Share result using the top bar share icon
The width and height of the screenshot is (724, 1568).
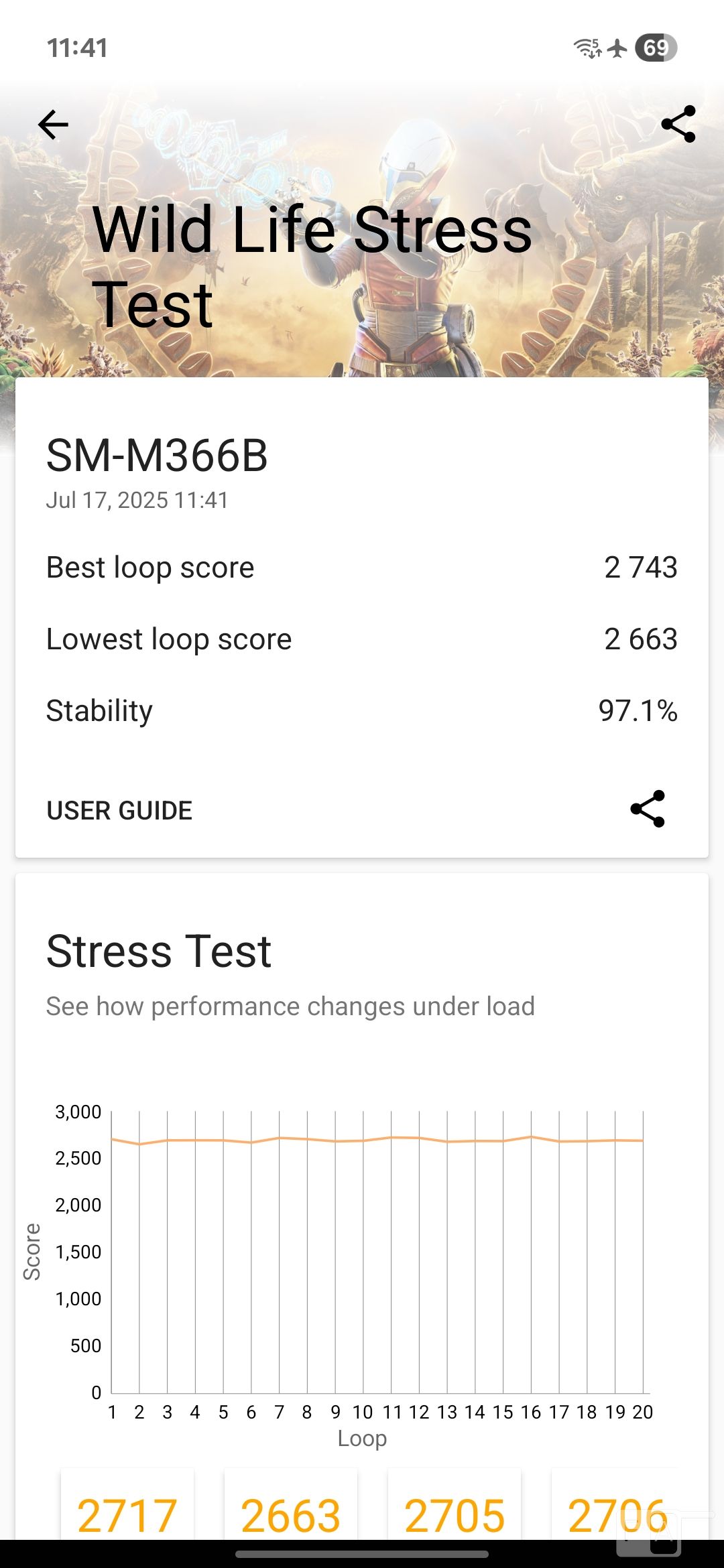pos(678,125)
